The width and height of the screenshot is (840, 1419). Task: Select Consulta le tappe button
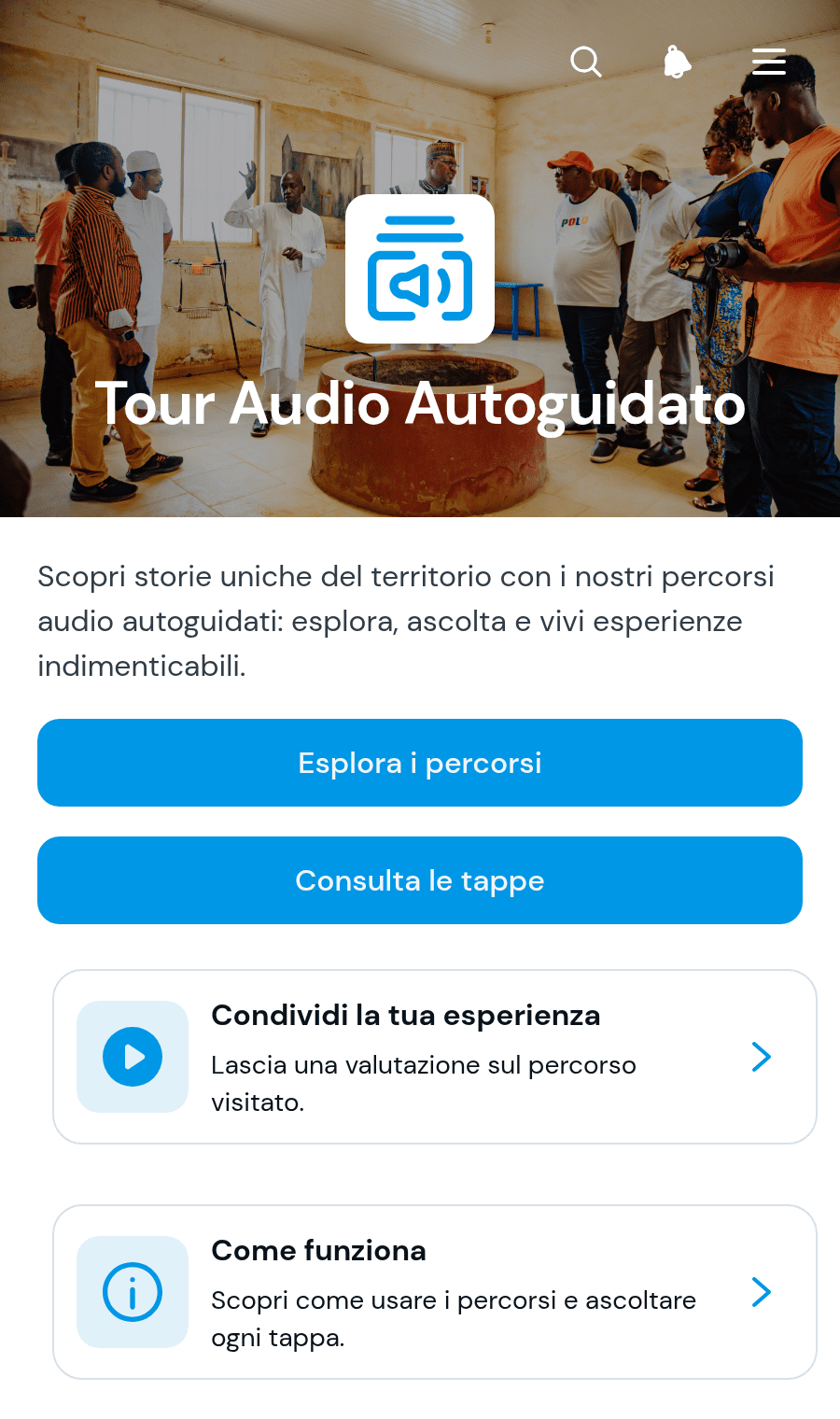click(x=420, y=880)
